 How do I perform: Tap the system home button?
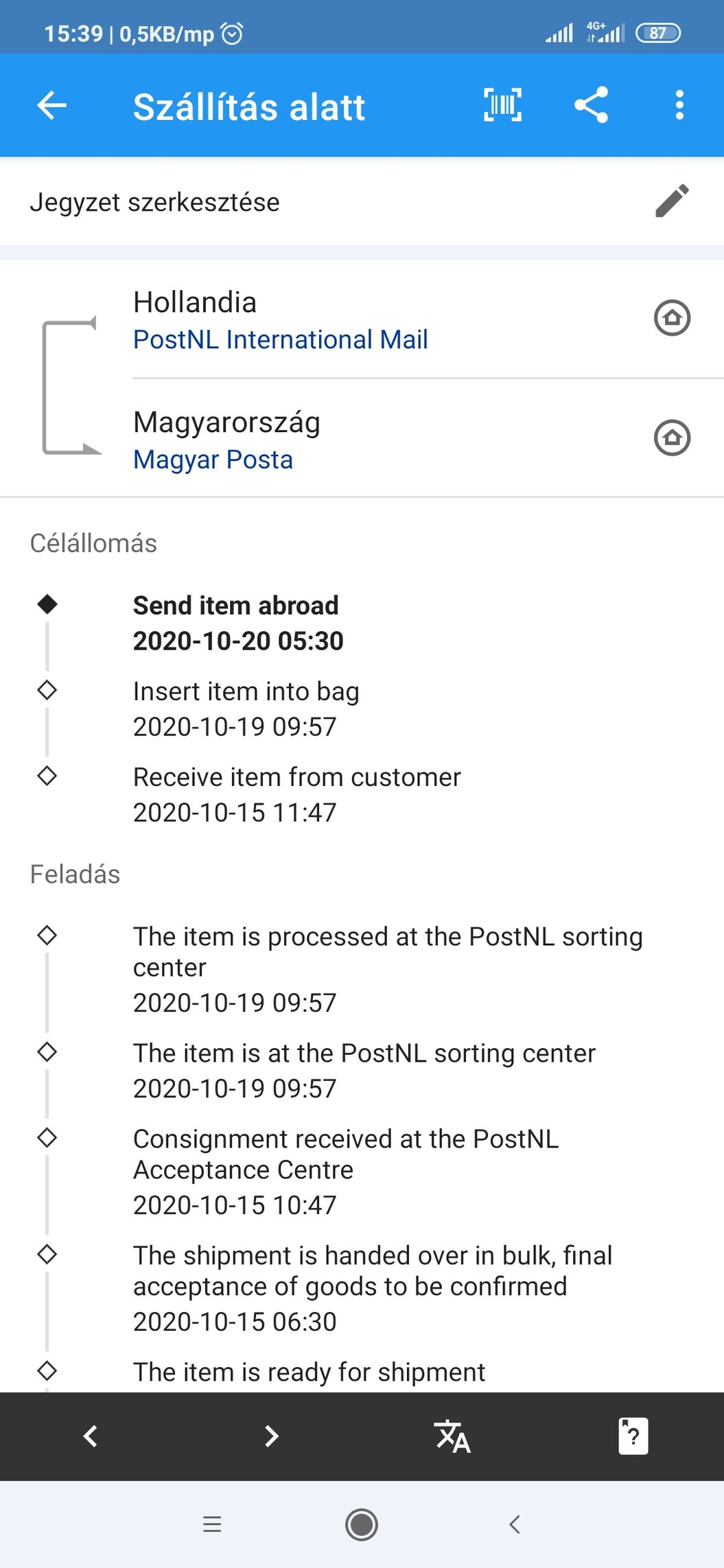coord(362,1524)
